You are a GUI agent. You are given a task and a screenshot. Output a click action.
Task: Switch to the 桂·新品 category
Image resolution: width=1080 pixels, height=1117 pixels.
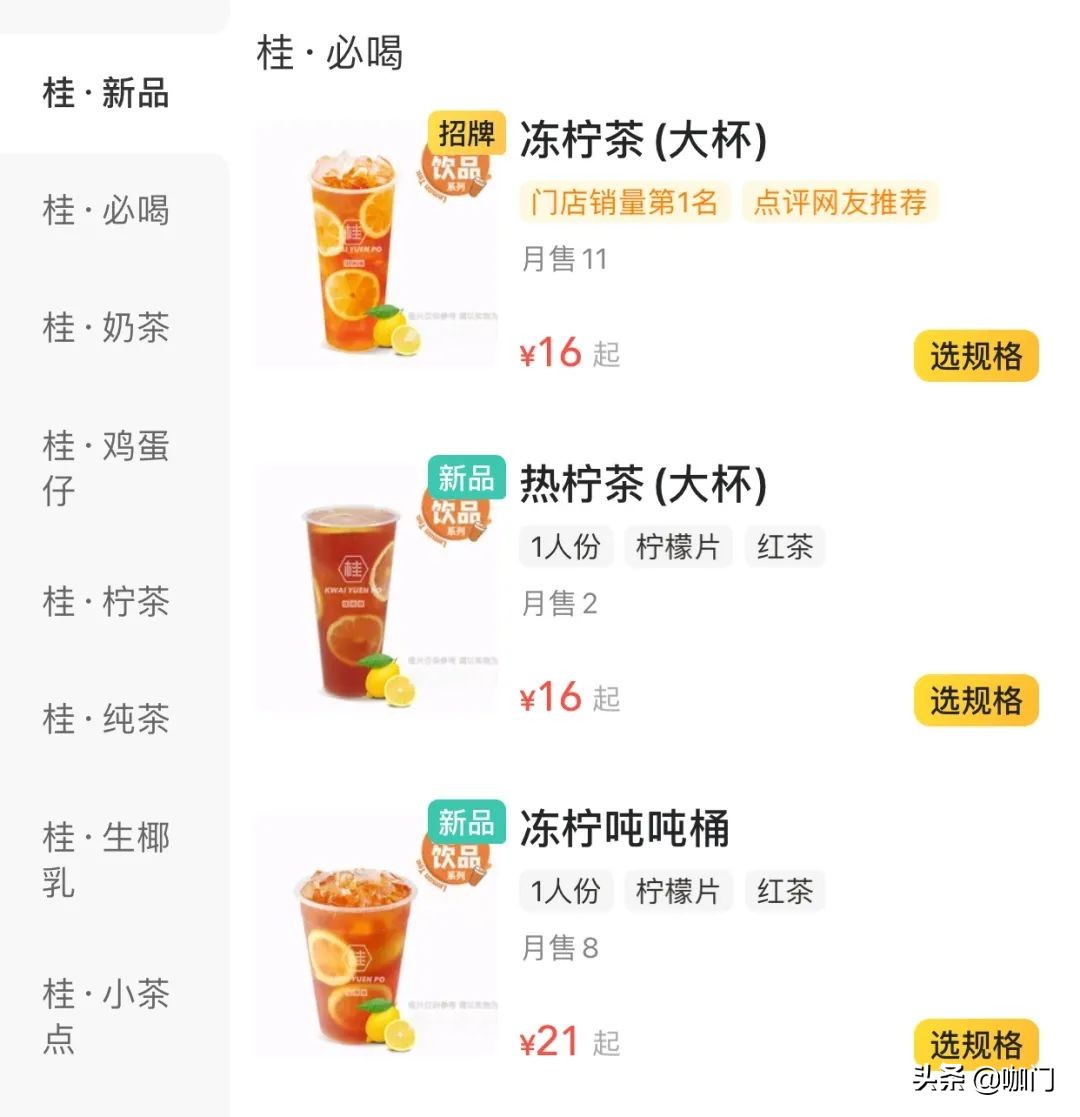click(x=106, y=93)
